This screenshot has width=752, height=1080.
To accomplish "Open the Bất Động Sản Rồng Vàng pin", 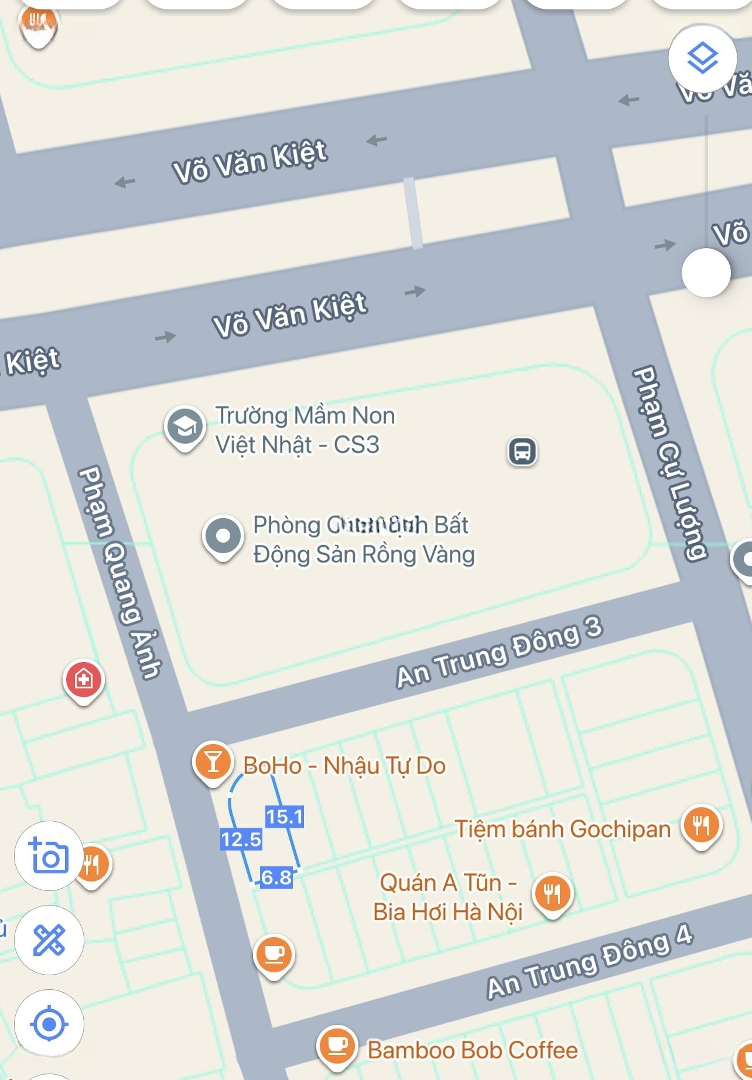I will 222,536.
